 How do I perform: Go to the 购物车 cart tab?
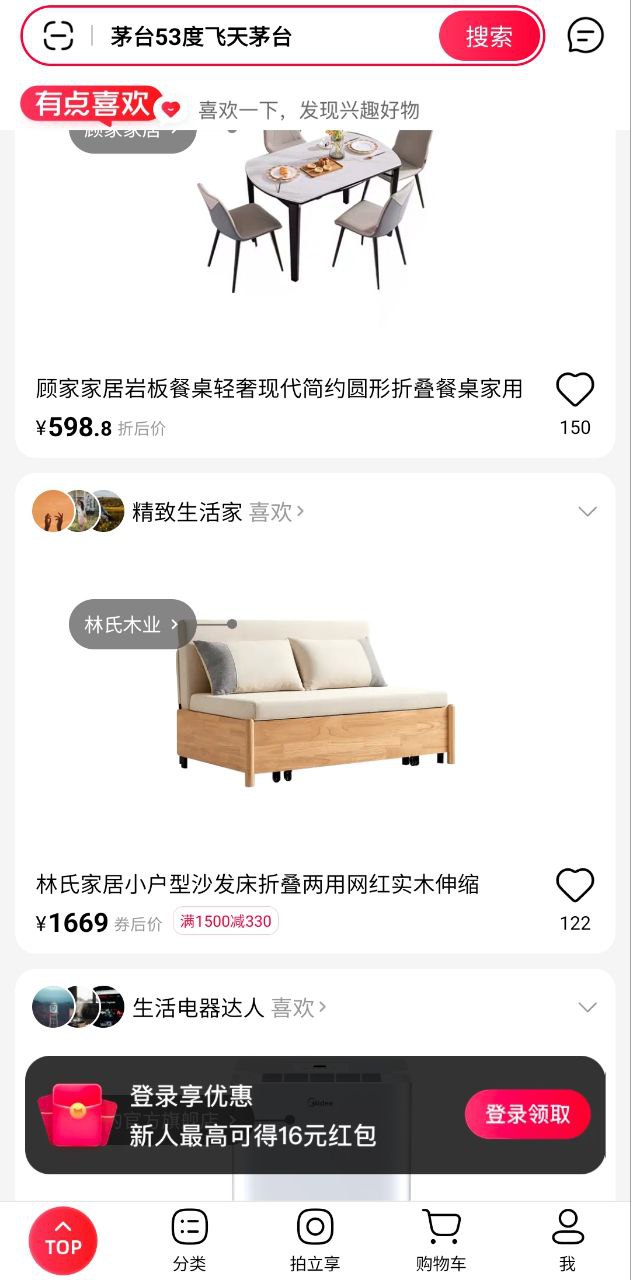[441, 1241]
